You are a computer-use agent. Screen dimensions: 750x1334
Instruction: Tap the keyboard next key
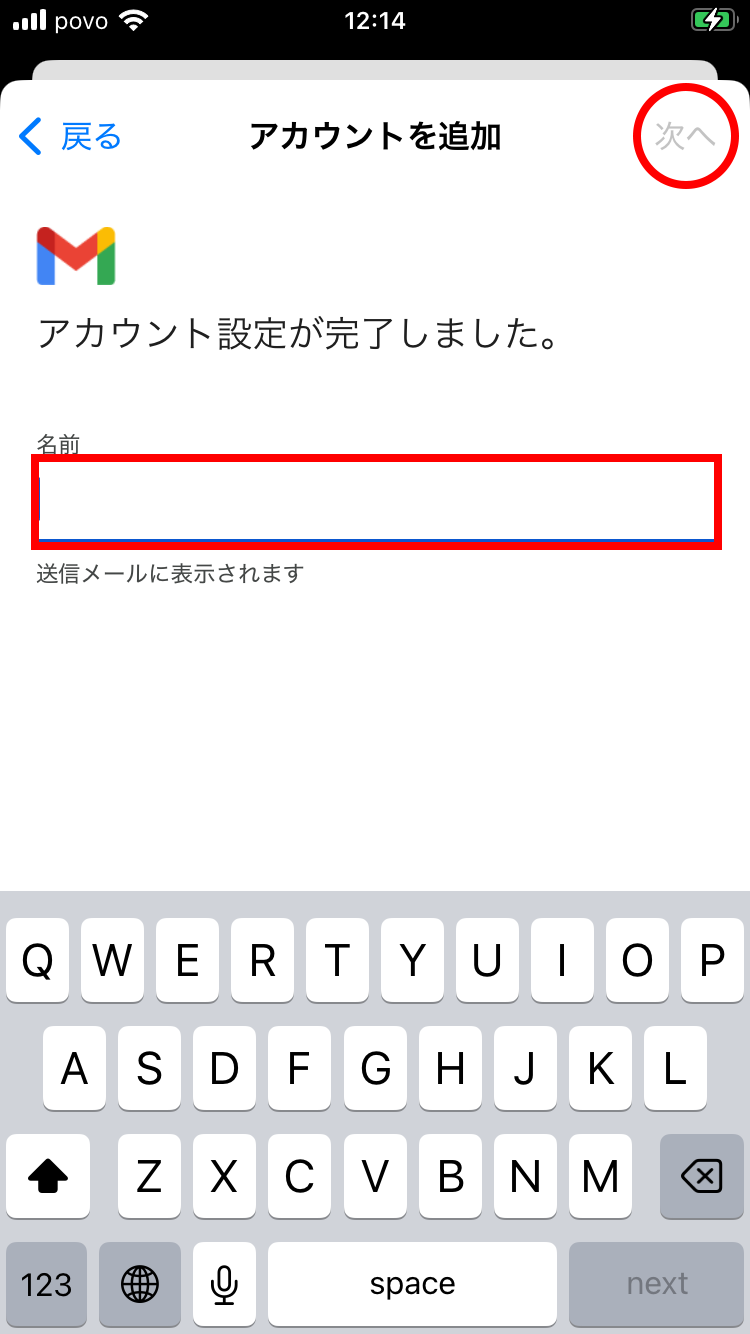657,1284
